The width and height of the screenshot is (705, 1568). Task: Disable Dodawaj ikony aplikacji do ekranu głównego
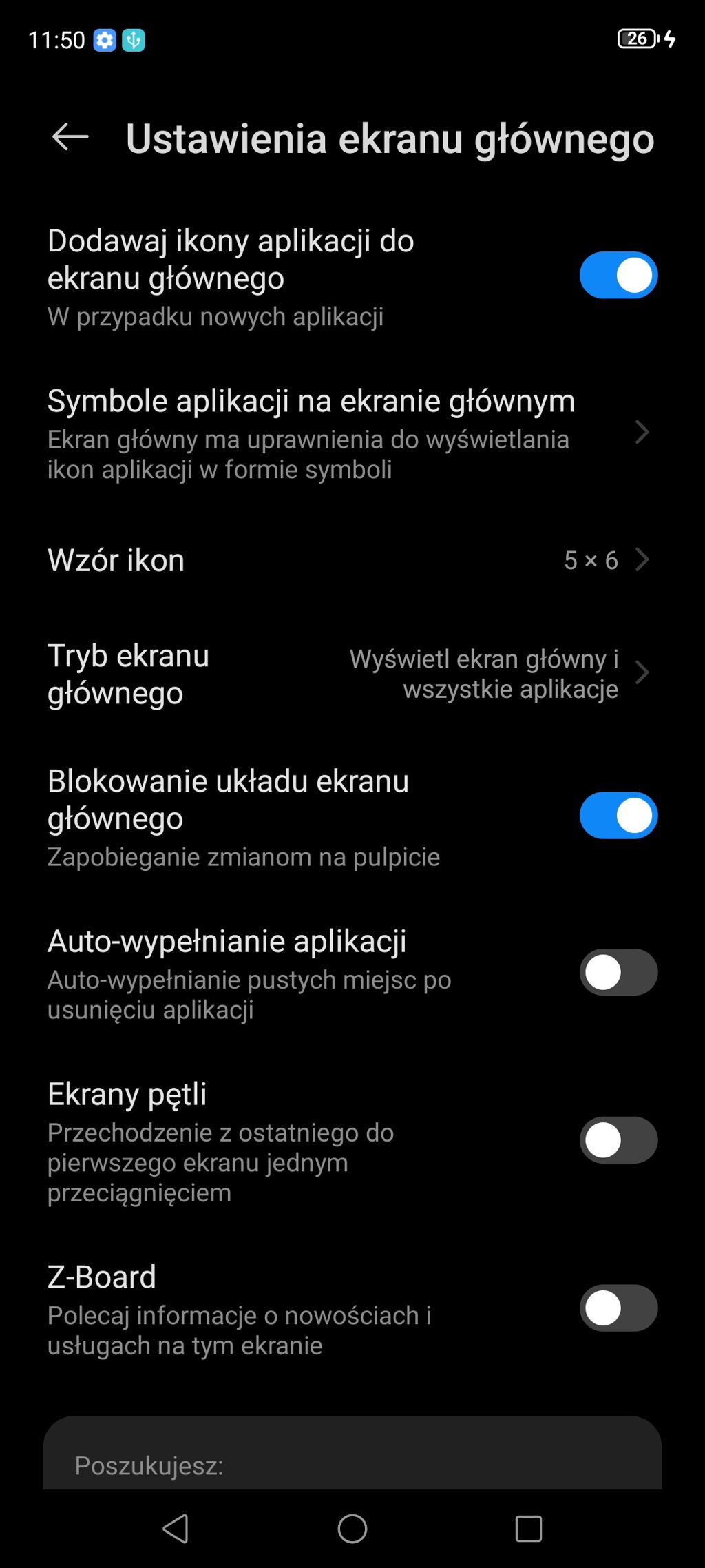tap(618, 276)
